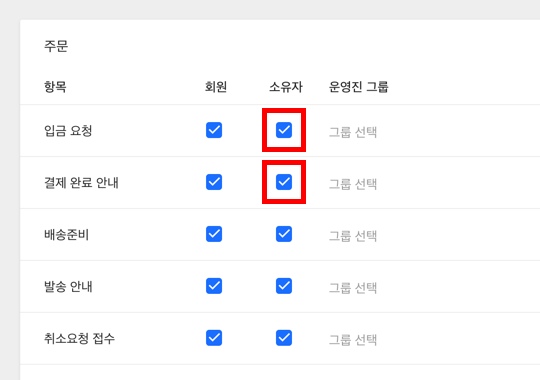
Task: Disable 소유자 notification for 배송준비
Action: coord(284,234)
